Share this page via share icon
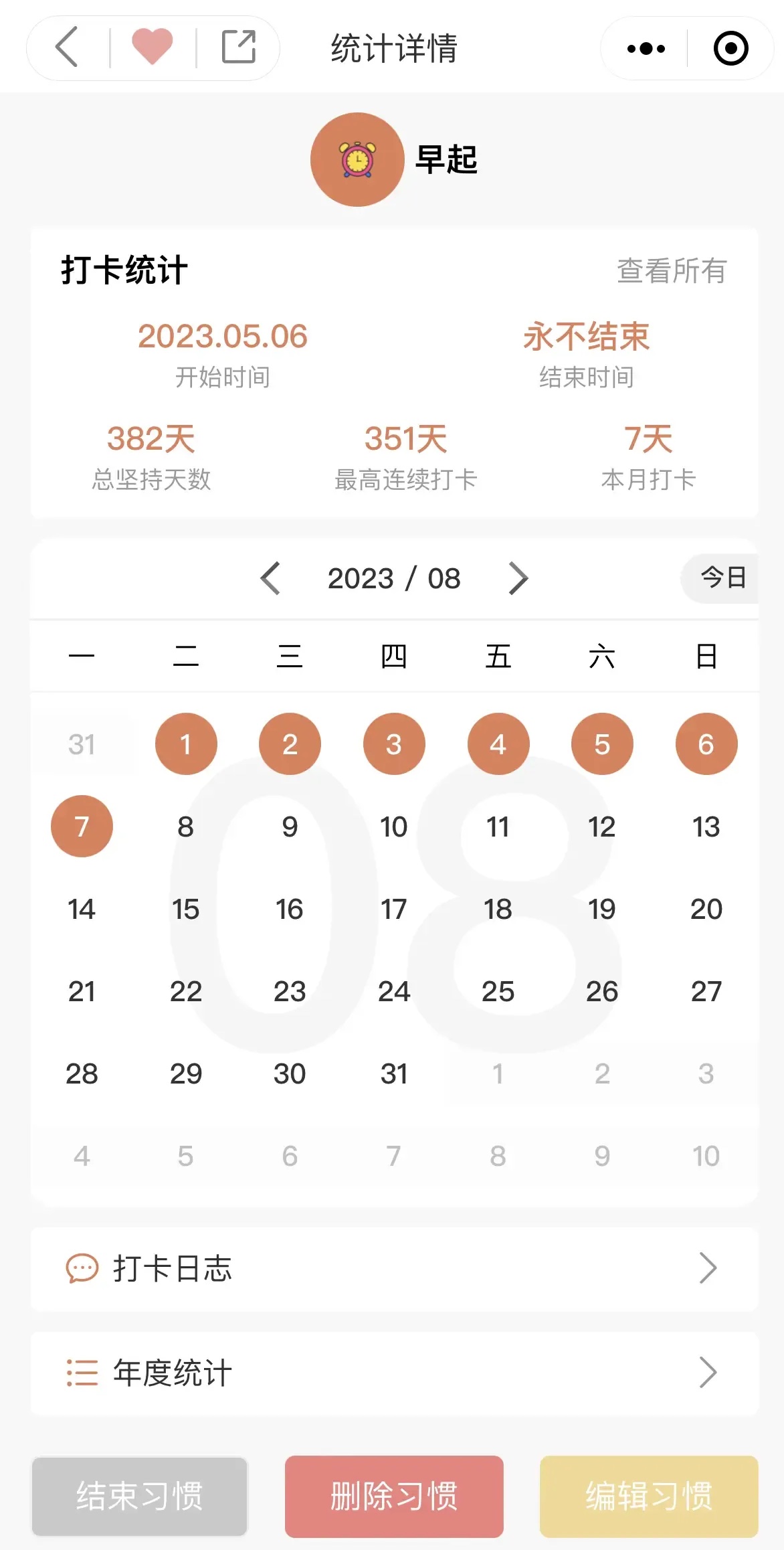Viewport: 784px width, 1550px height. click(238, 48)
